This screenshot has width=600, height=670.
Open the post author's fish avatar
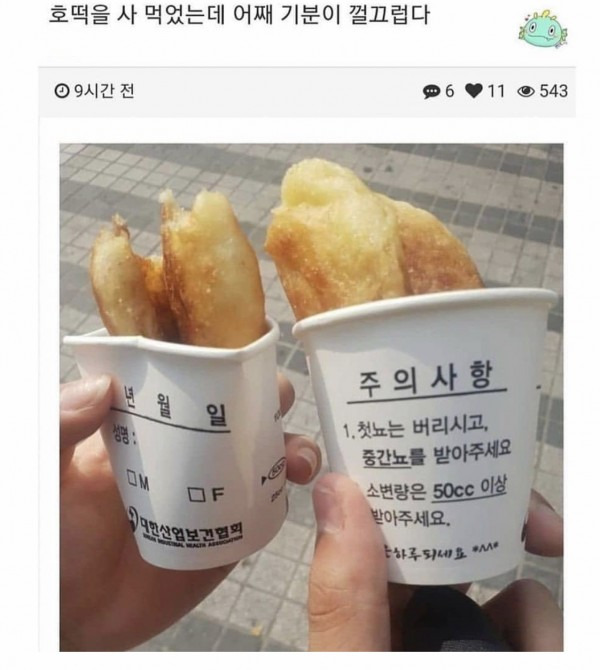[x=546, y=29]
